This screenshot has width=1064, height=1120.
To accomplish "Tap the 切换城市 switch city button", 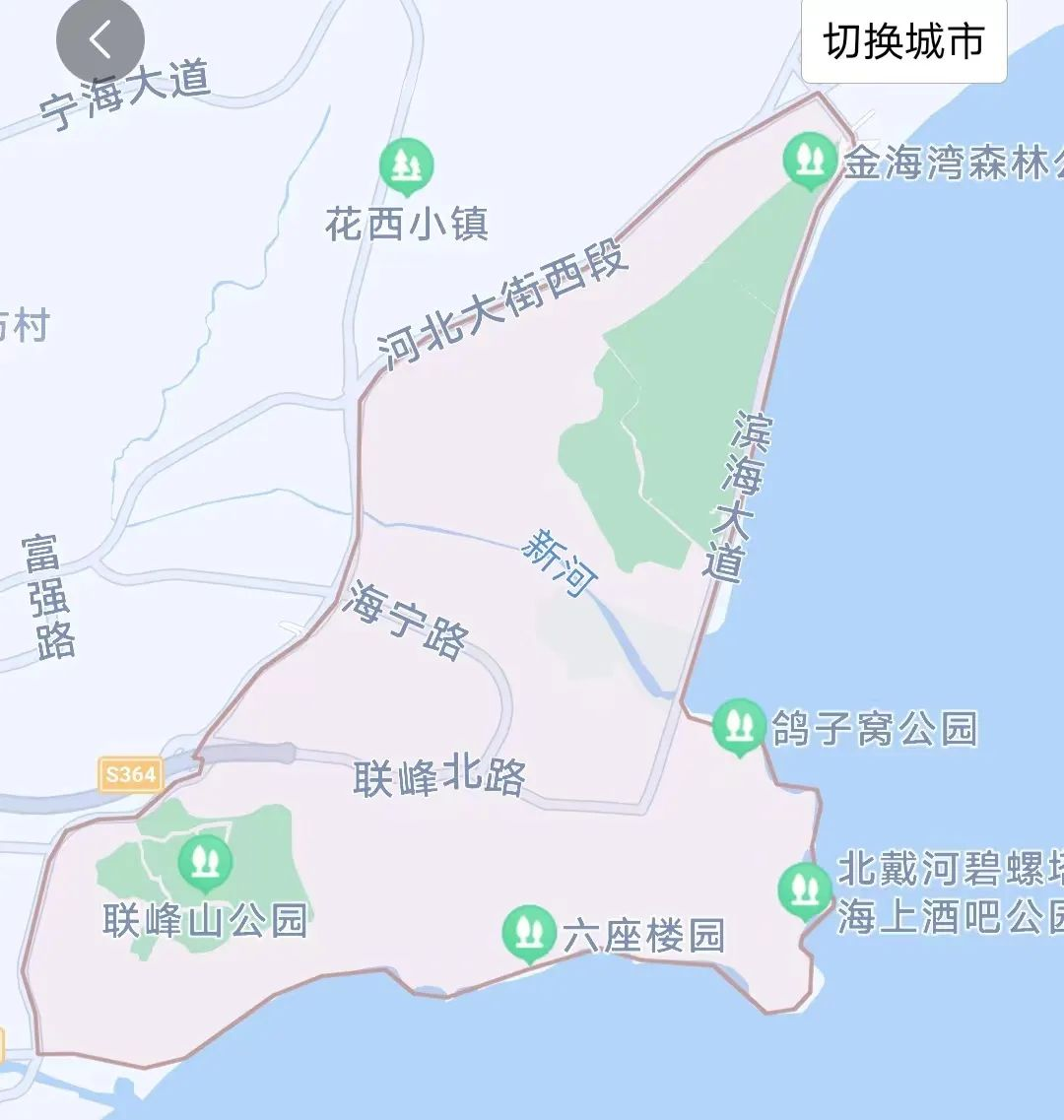I will [903, 42].
